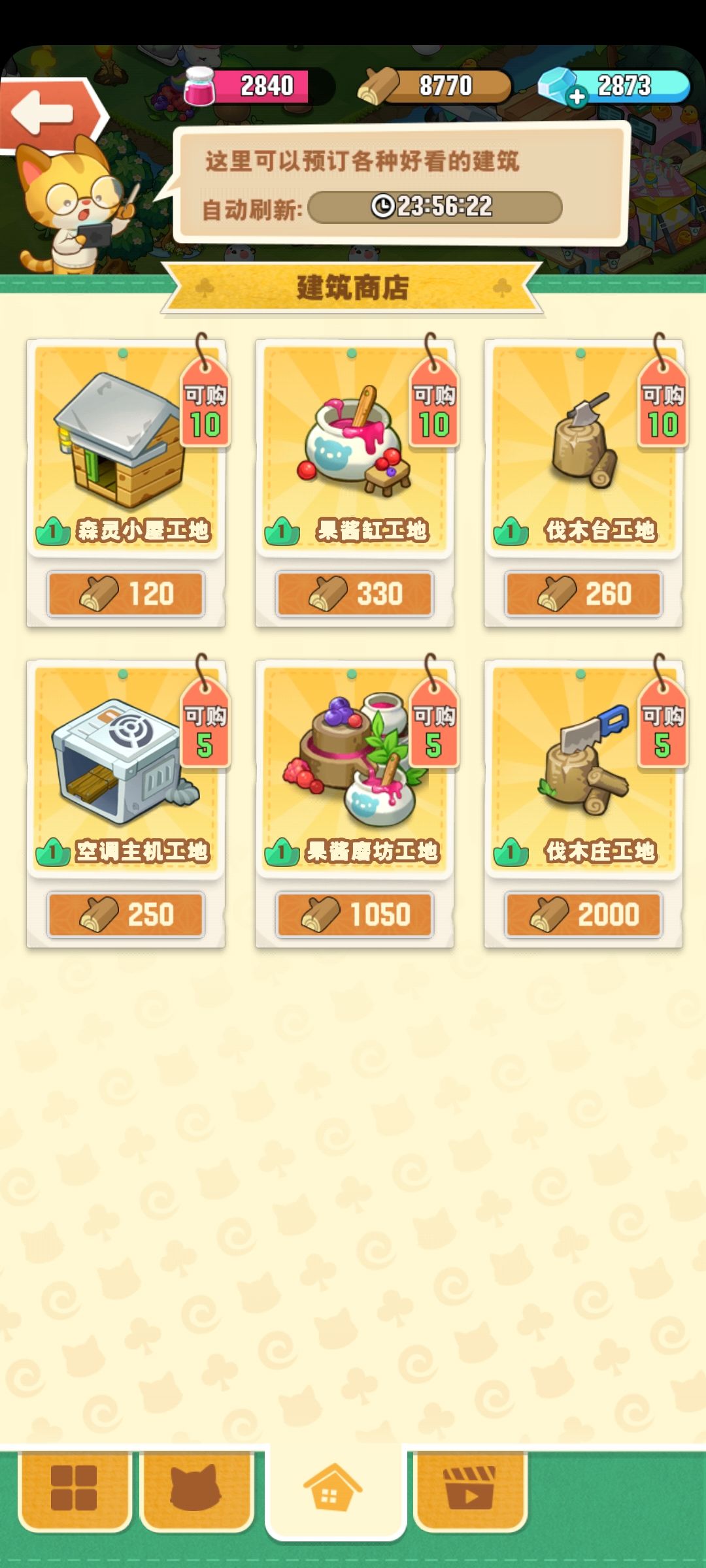Add more diamonds with the plus icon
Screen dimensions: 706x1568
576,97
